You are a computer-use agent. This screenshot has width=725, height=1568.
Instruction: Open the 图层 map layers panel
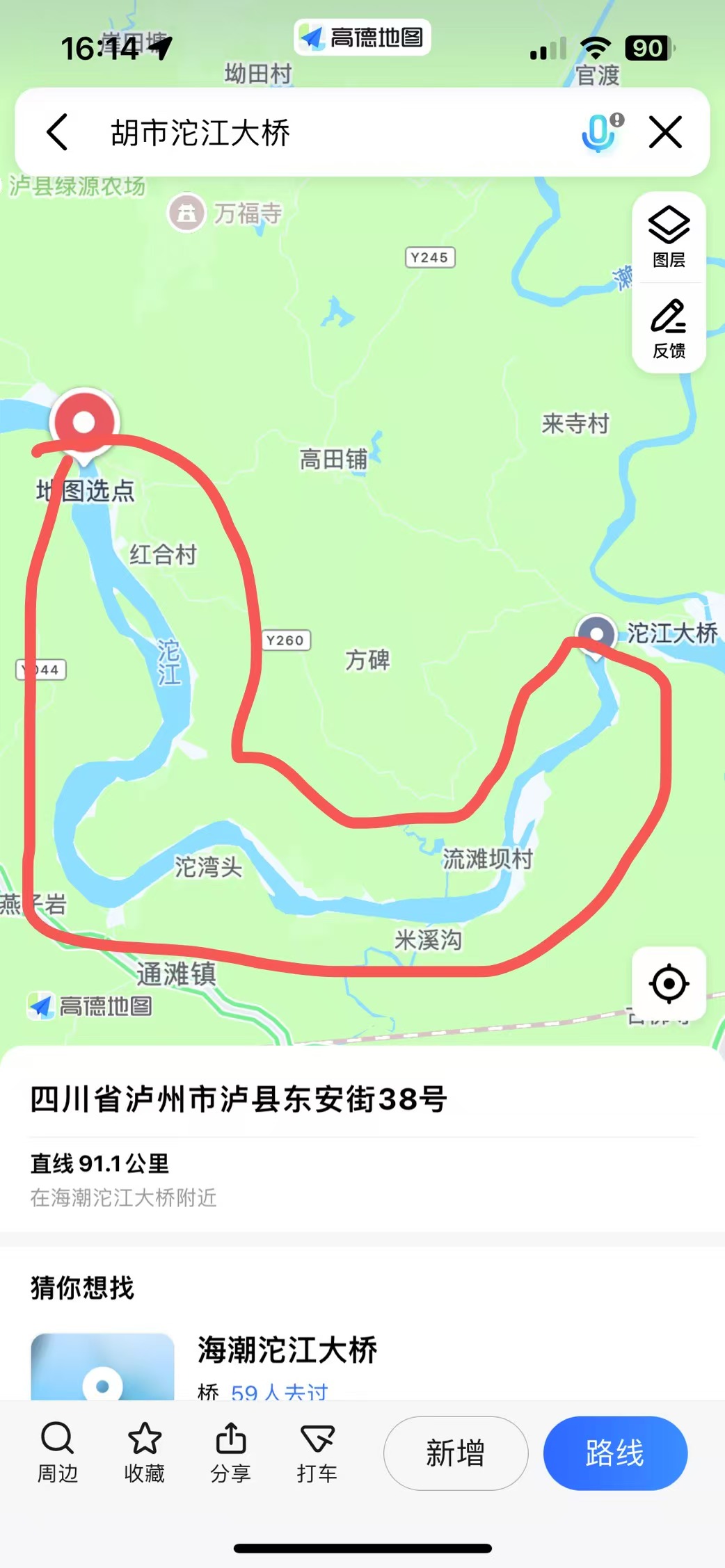[x=669, y=237]
